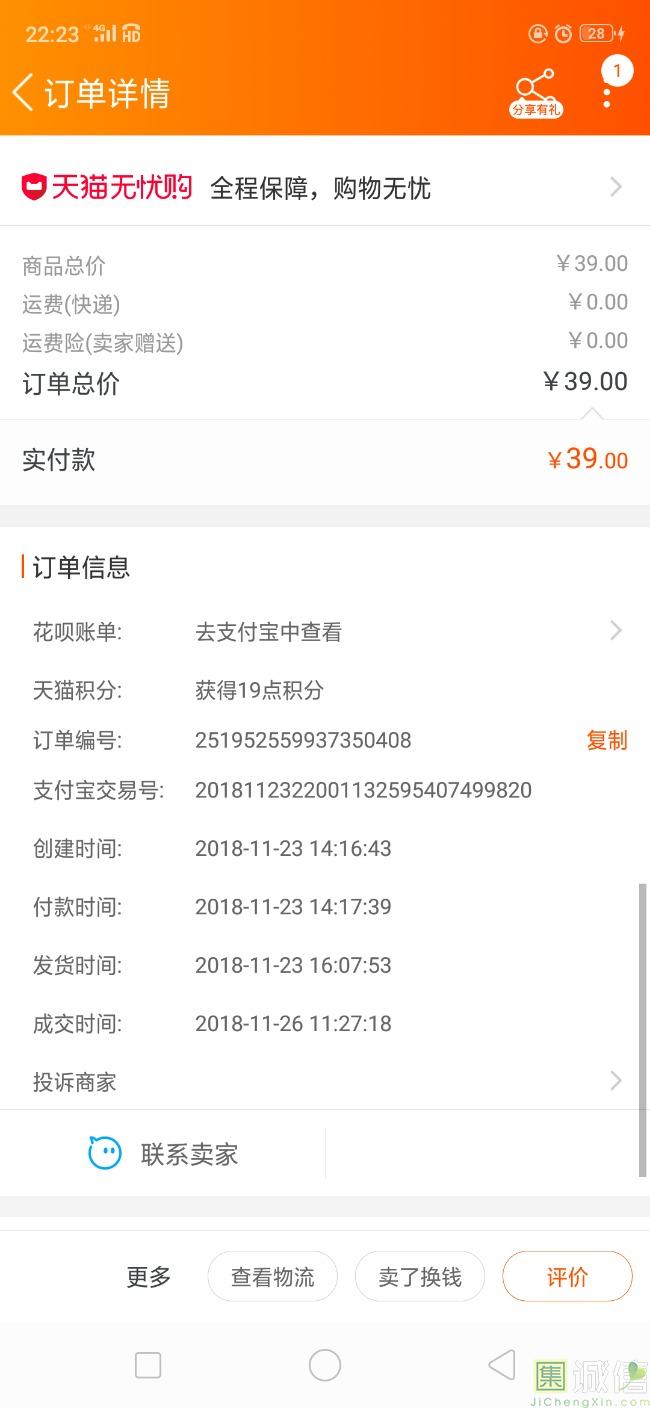Go back from the 订单详情 page

pyautogui.click(x=23, y=92)
